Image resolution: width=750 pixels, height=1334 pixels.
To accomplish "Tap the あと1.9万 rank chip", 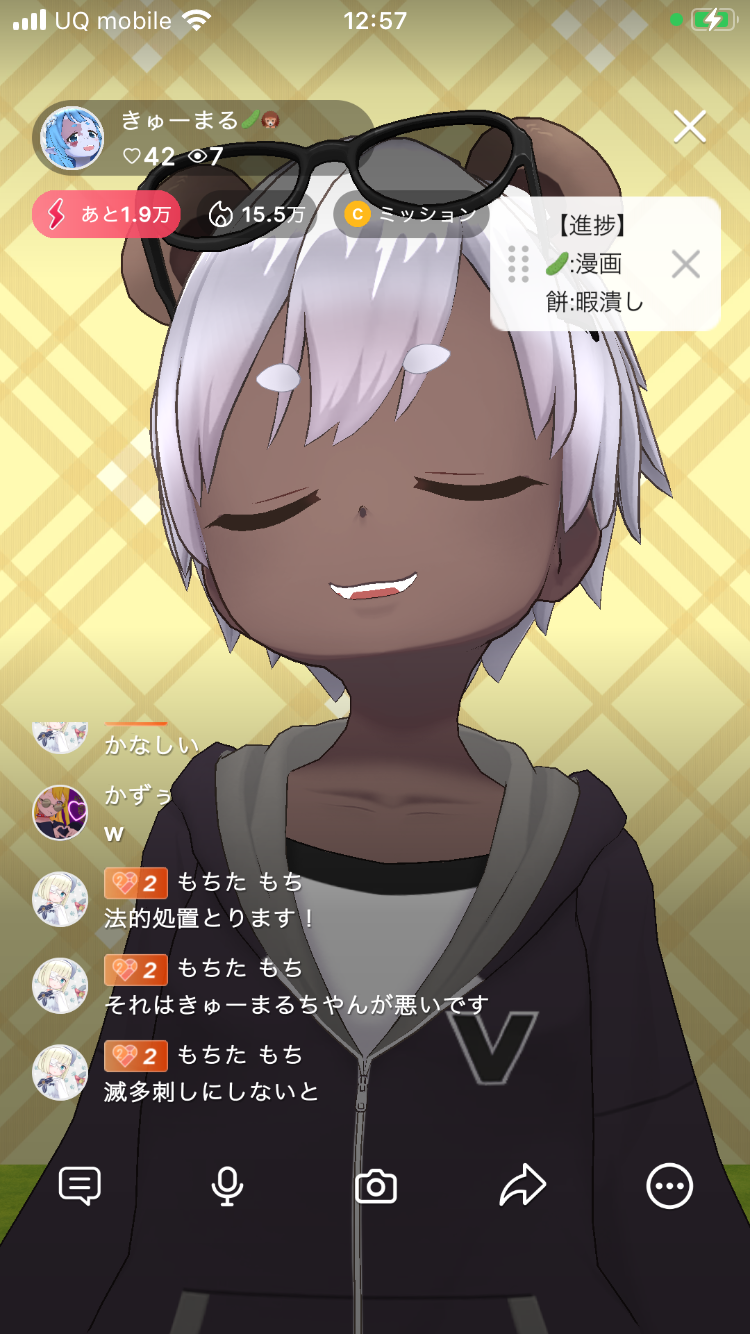I will (106, 214).
